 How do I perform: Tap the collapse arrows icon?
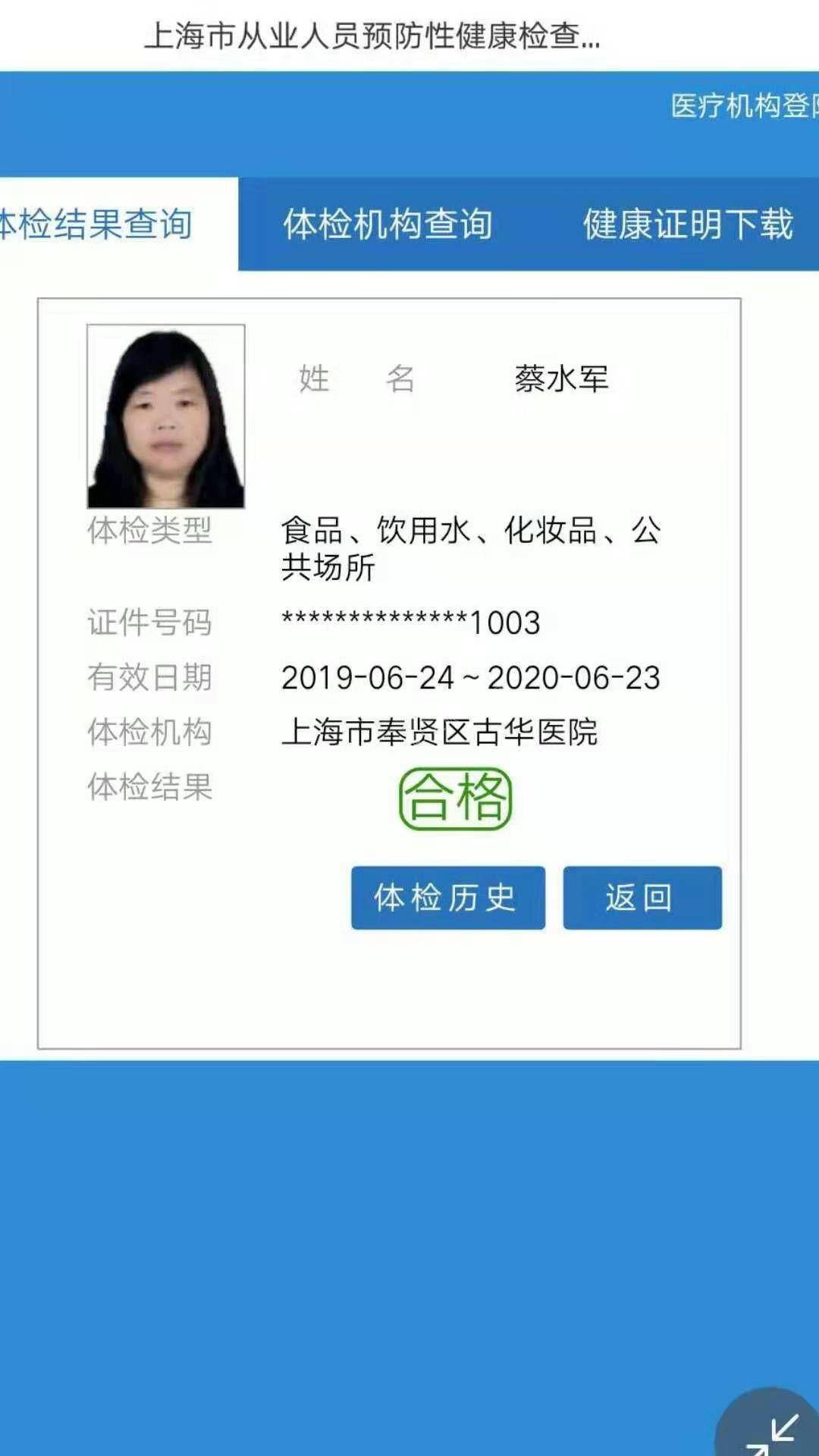(773, 1431)
